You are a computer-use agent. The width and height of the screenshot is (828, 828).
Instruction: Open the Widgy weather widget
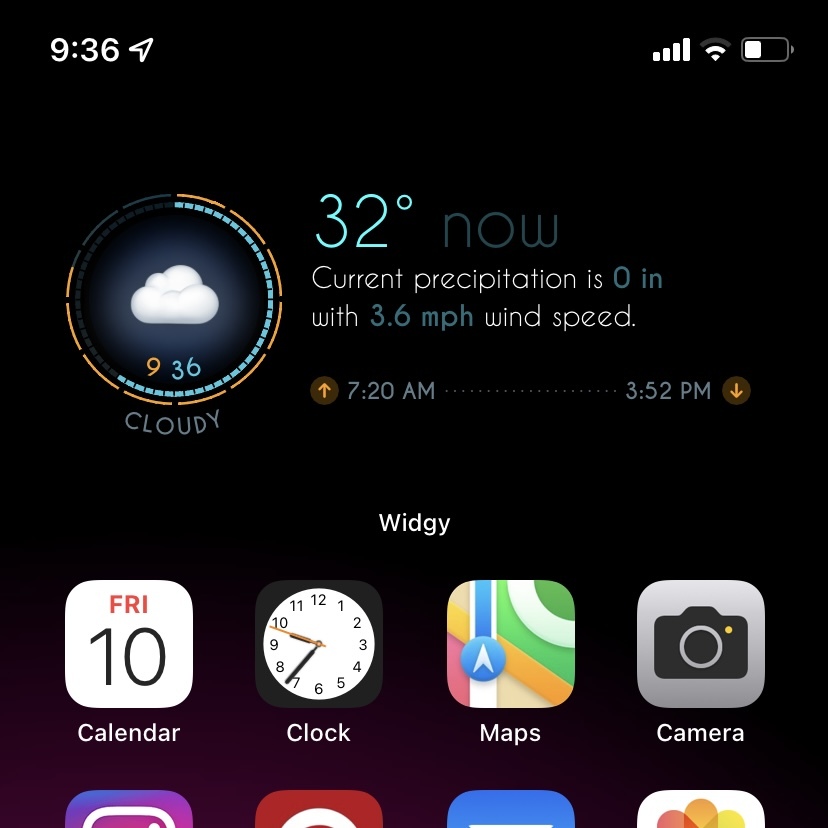coord(414,310)
